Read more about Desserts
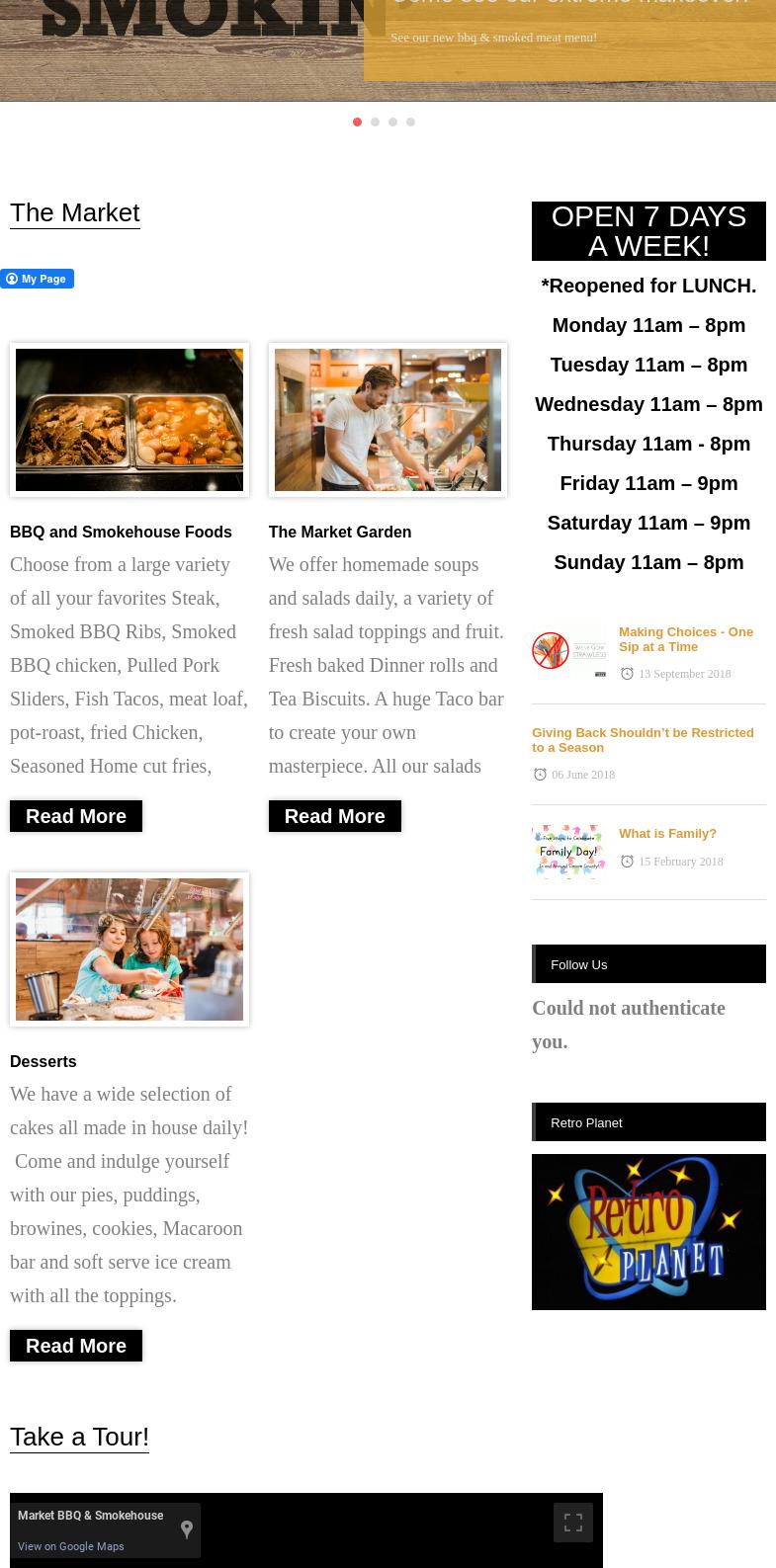 (76, 1346)
